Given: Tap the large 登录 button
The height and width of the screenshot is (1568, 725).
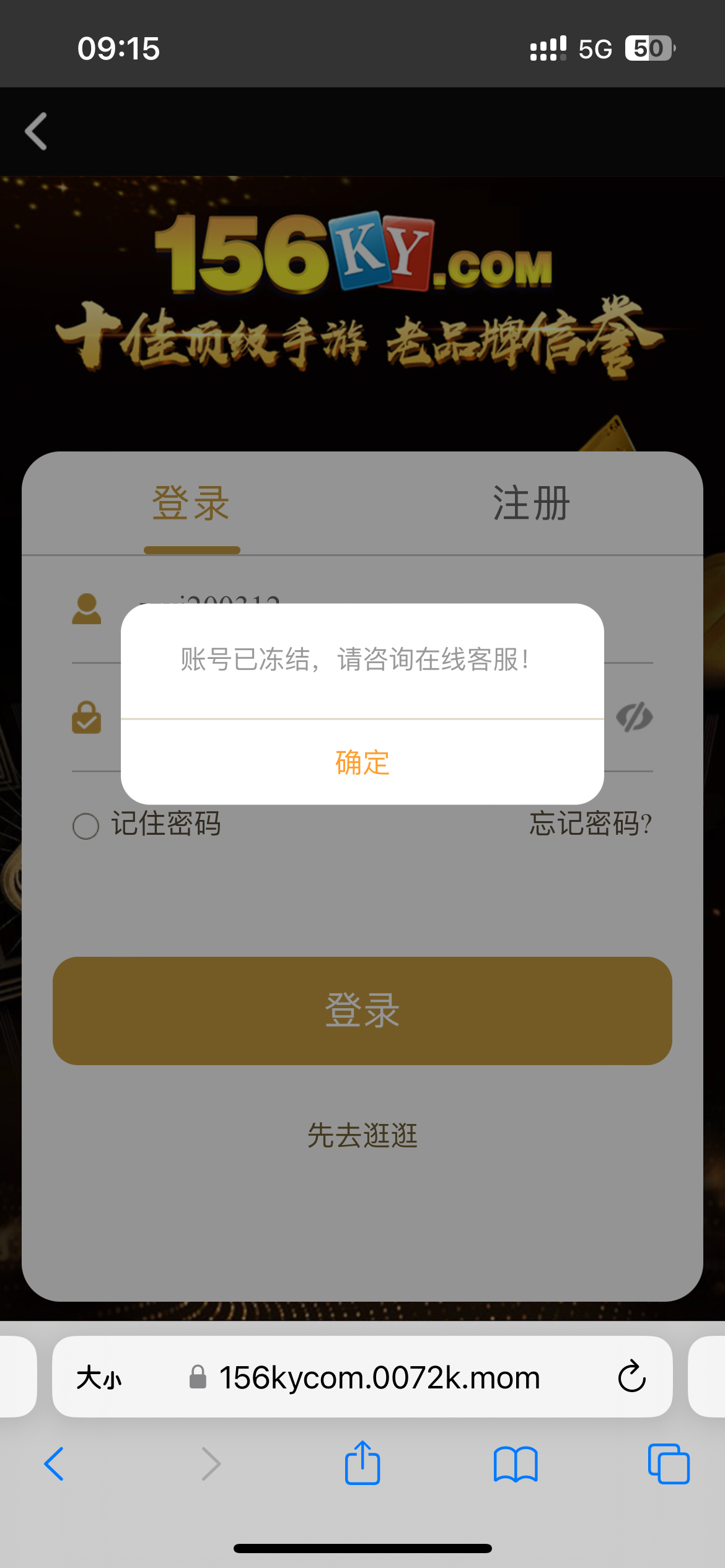Looking at the screenshot, I should click(x=362, y=1011).
